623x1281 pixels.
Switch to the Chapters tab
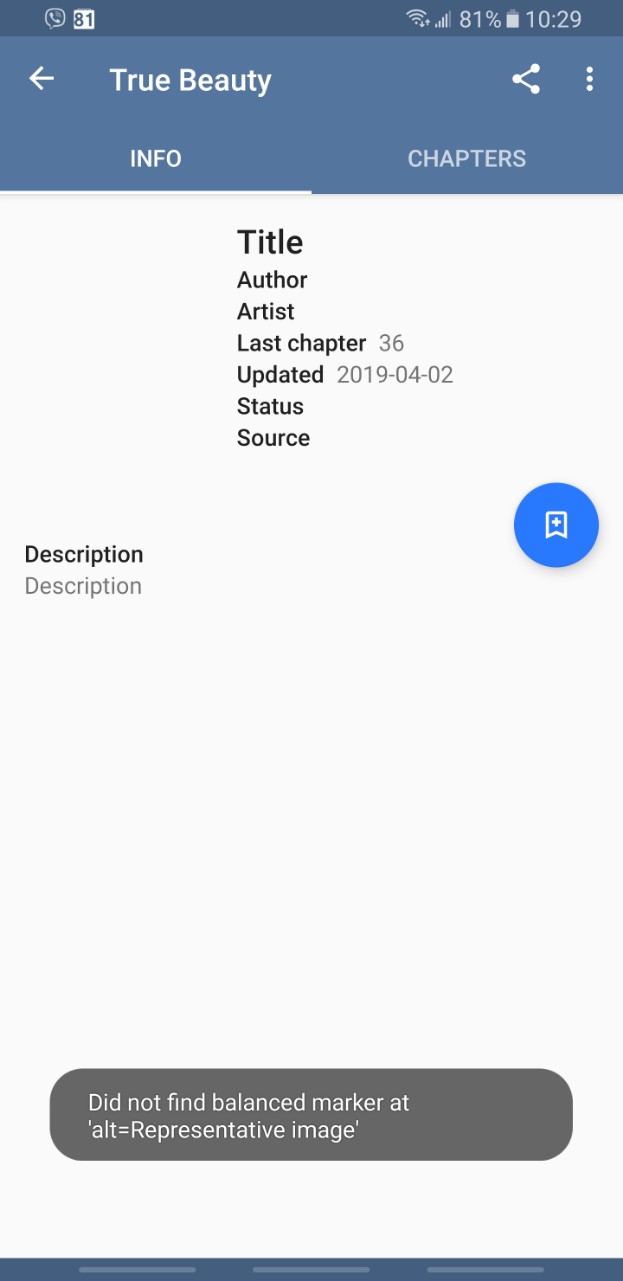coord(466,159)
